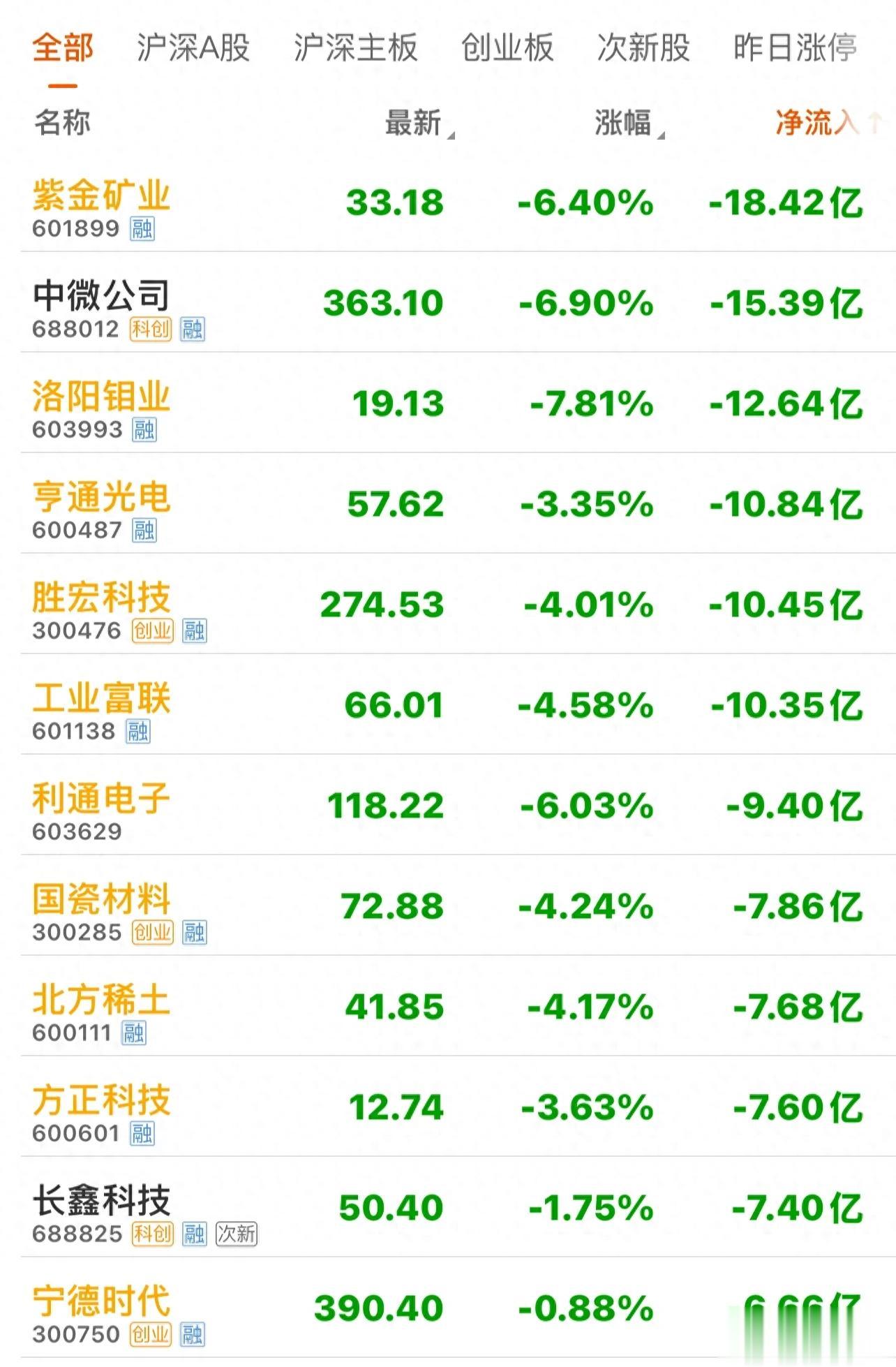View 北方稀土 stock details
Image resolution: width=896 pixels, height=1367 pixels.
pyautogui.click(x=458, y=1006)
